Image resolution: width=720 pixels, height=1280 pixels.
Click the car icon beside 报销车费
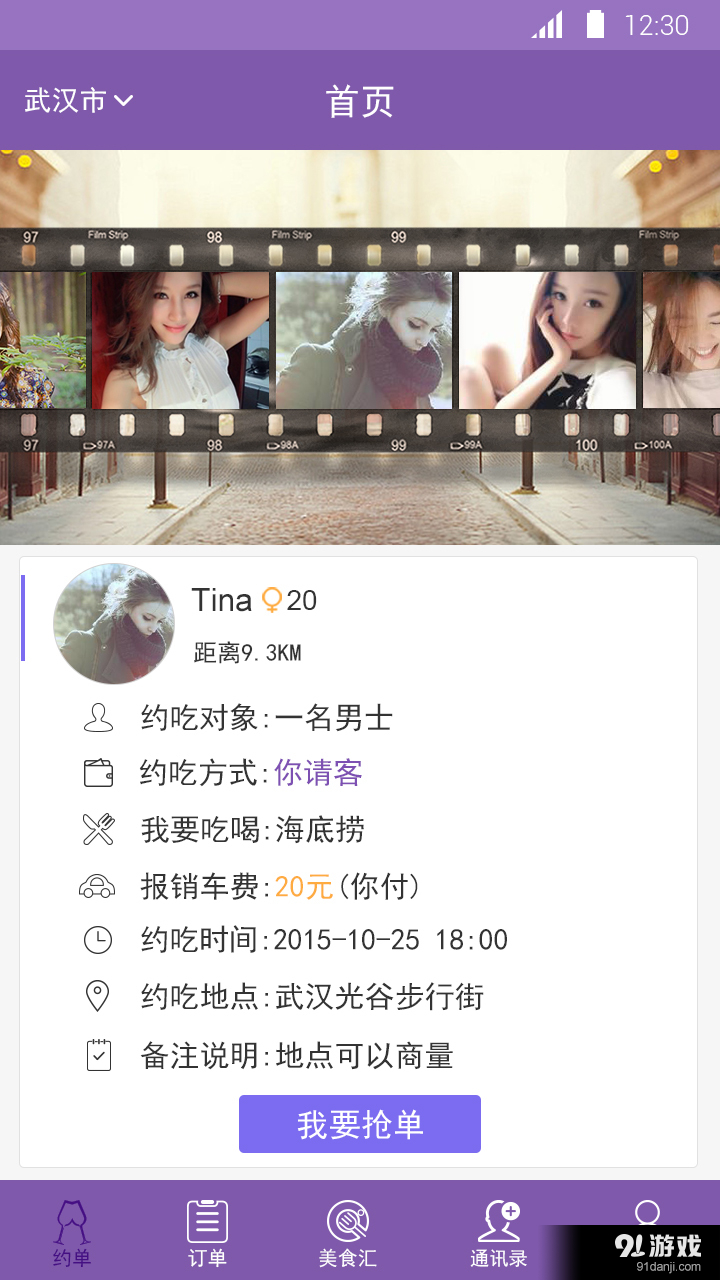[98, 886]
